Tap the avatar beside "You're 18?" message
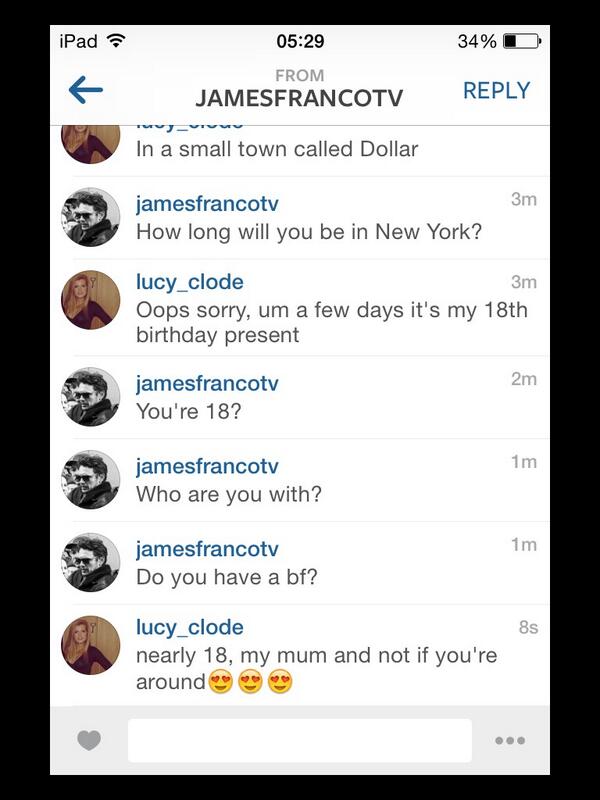This screenshot has width=600, height=800. 91,397
